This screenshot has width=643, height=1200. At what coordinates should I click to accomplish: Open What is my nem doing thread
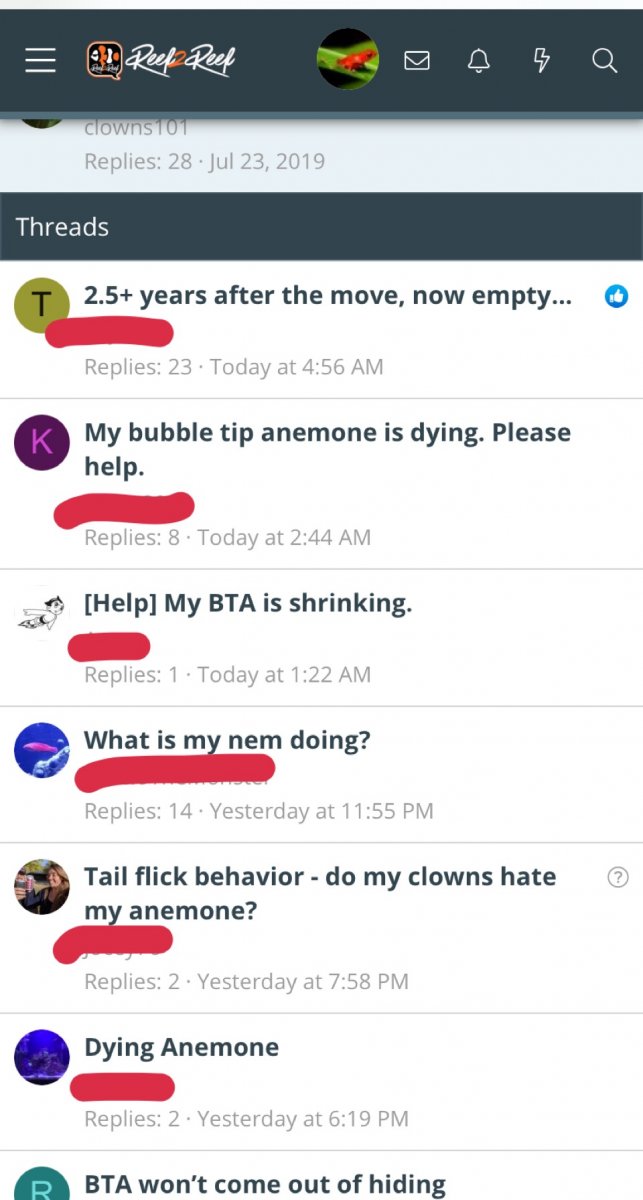227,741
